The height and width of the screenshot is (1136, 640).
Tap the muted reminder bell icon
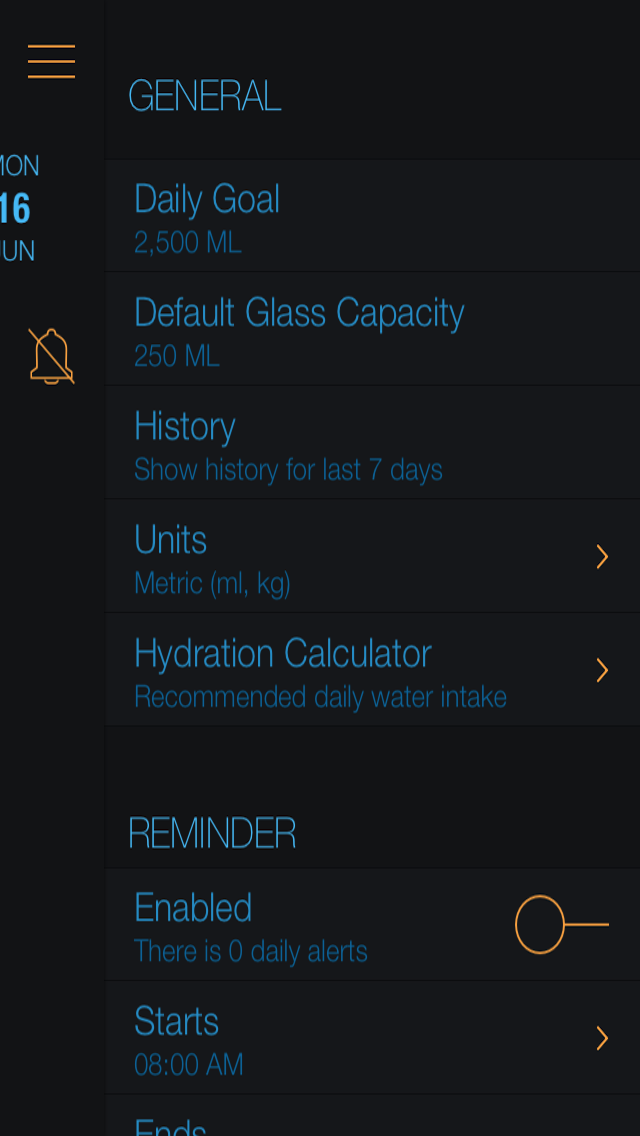[51, 356]
